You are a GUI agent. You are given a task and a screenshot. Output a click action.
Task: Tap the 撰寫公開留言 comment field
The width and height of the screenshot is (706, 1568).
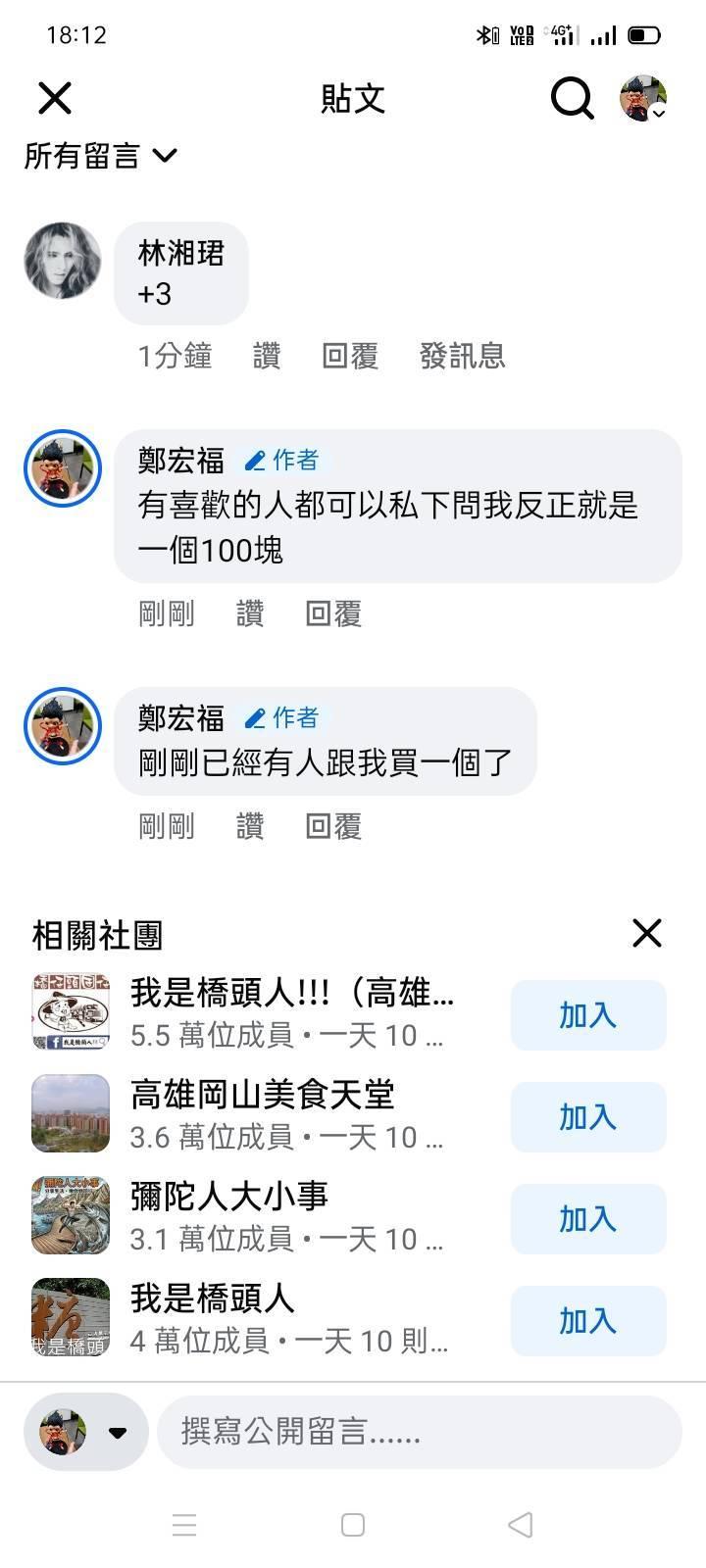point(419,1432)
